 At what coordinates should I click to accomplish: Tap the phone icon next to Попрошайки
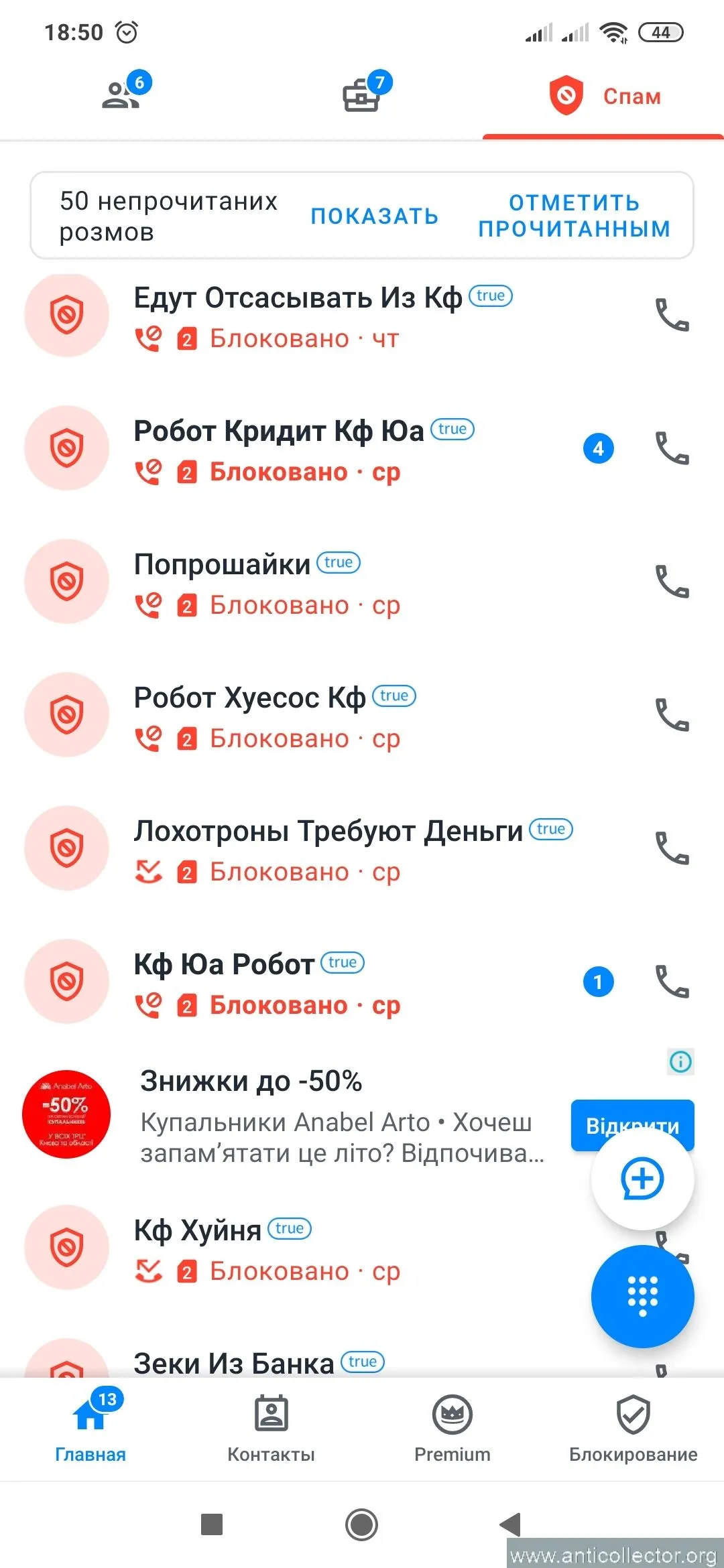(672, 582)
